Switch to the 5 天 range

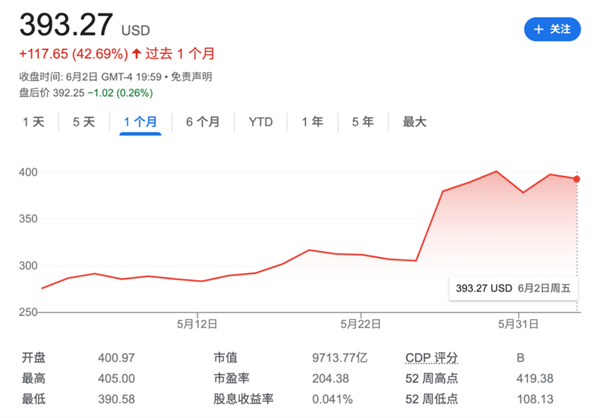tap(84, 122)
